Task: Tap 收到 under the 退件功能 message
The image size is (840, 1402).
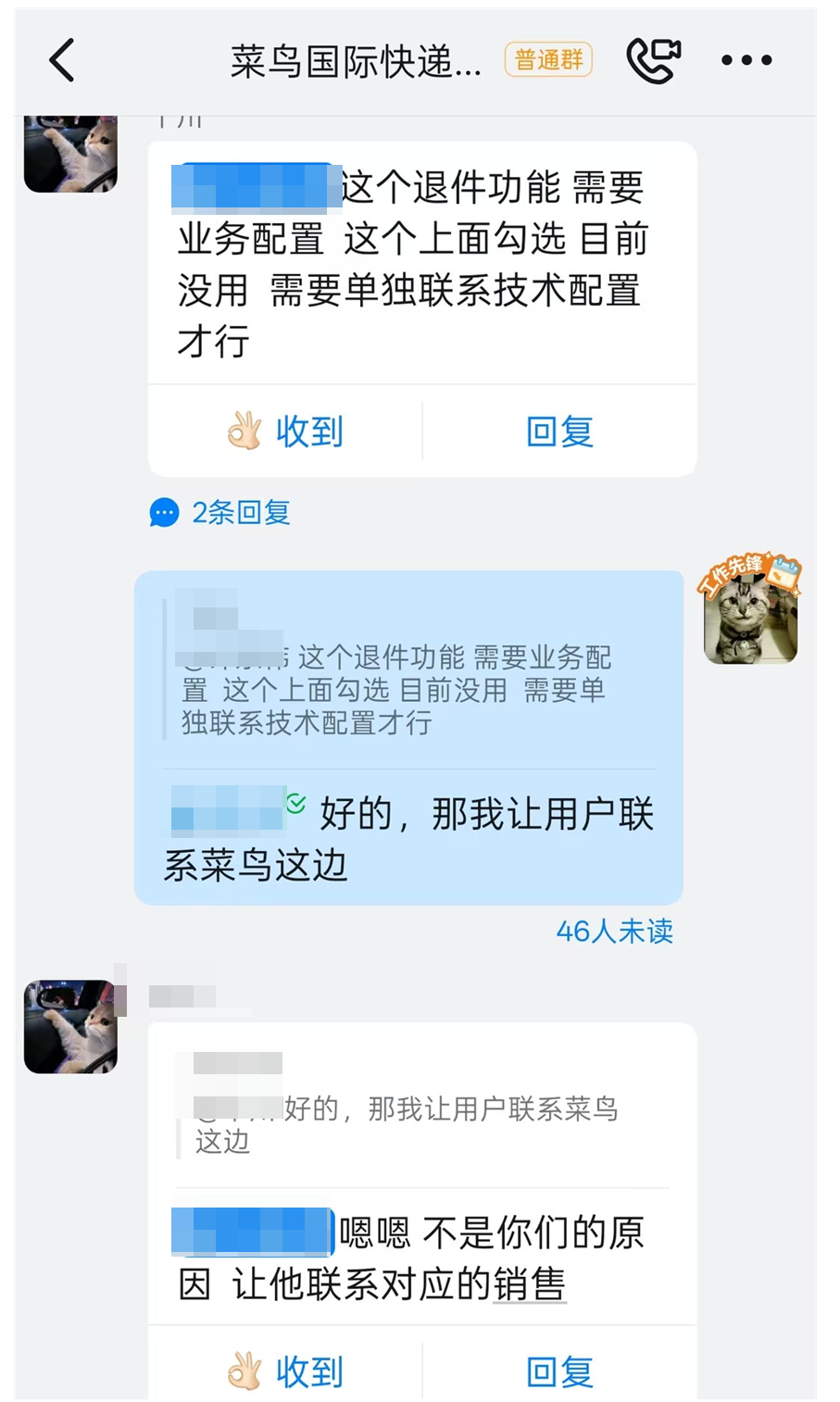Action: pyautogui.click(x=285, y=432)
